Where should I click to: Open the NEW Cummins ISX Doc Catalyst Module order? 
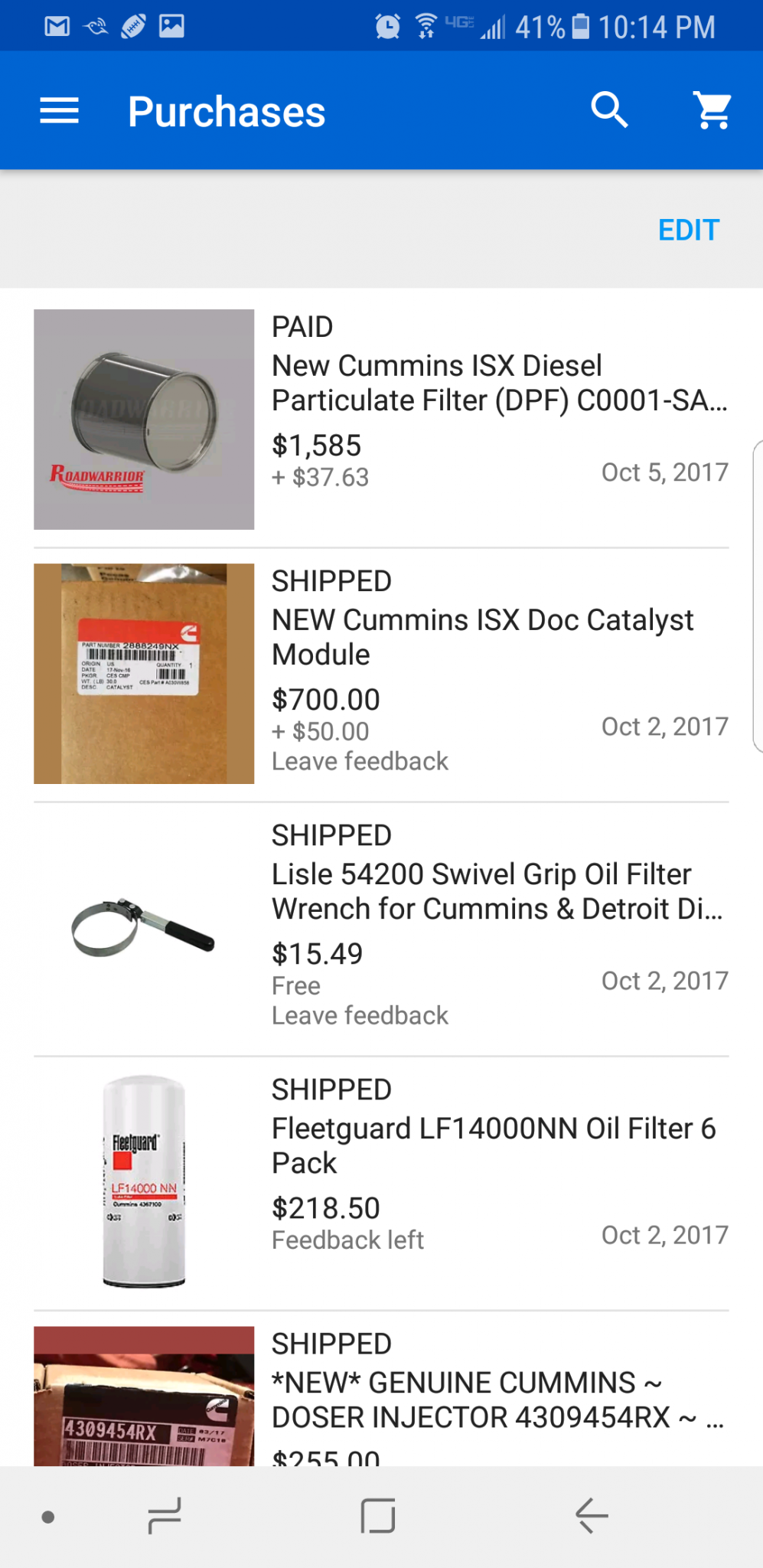(482, 637)
